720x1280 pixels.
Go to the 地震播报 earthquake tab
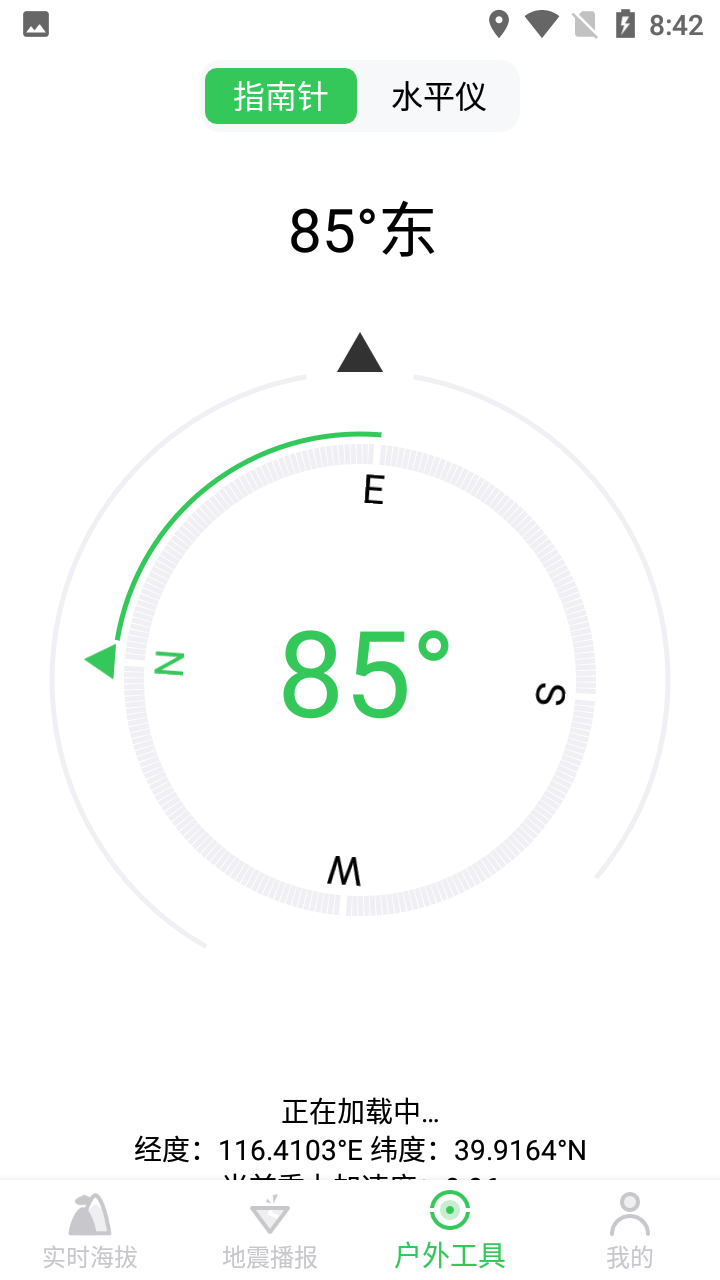(x=270, y=1231)
